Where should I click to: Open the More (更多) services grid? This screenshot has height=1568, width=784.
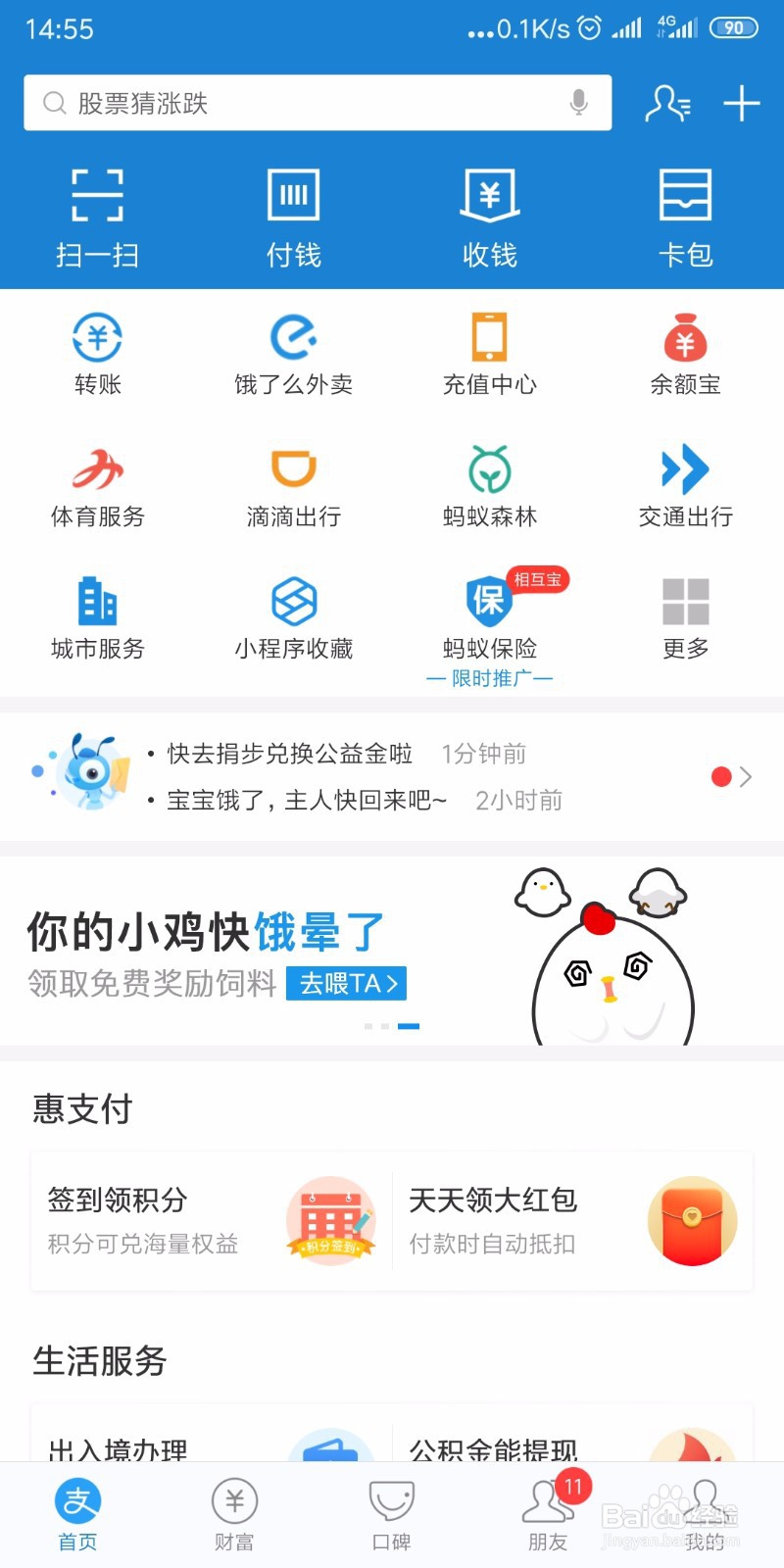point(685,617)
